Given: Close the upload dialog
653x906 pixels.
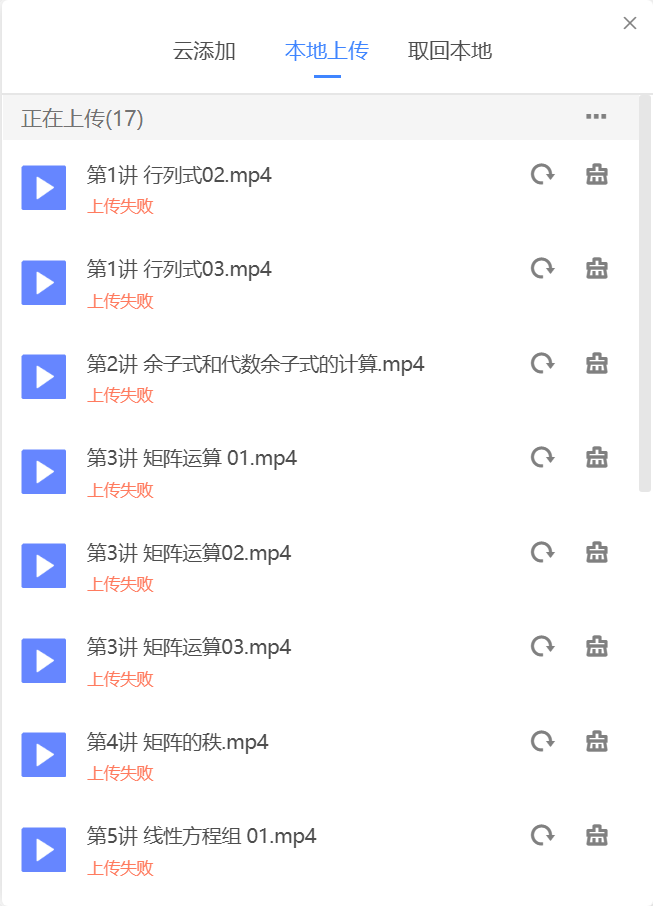Looking at the screenshot, I should pyautogui.click(x=630, y=23).
